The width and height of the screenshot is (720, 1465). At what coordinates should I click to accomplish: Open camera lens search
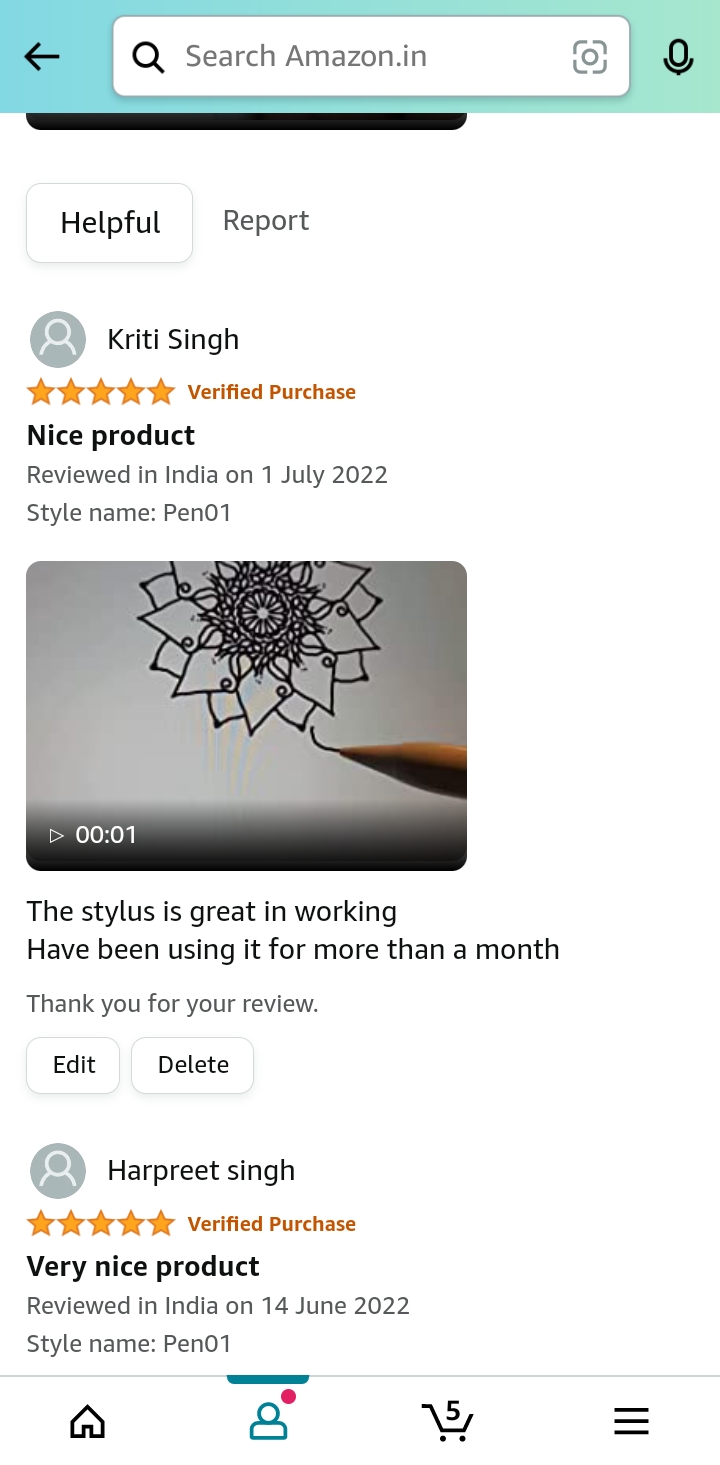(589, 57)
